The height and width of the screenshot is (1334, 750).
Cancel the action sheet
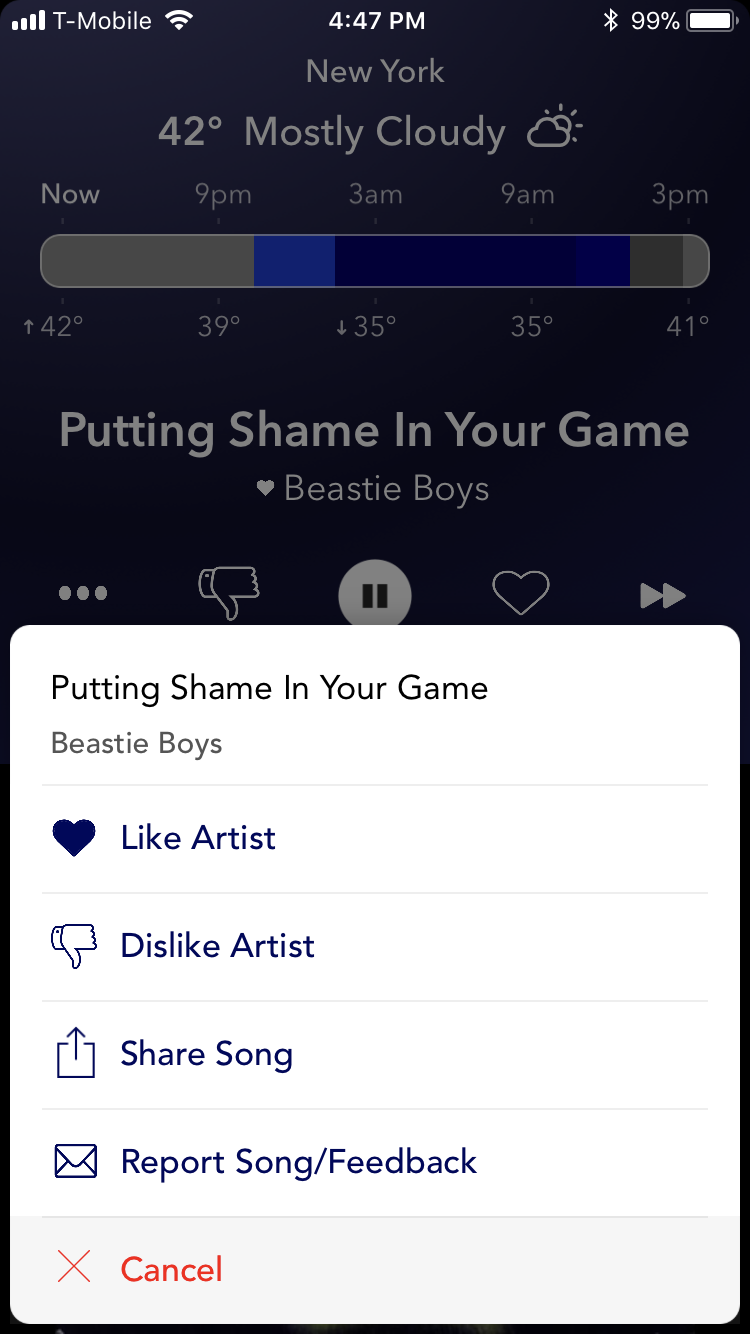[171, 1269]
